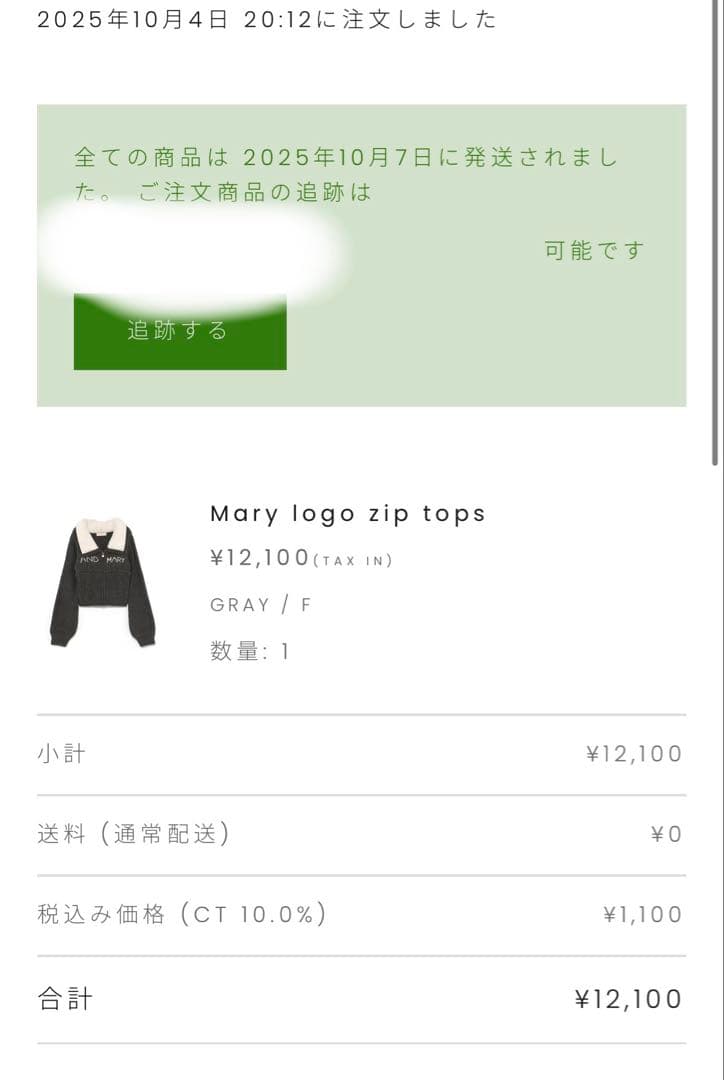Screen dimensions: 724x1080
Task: Click the green 追跡する tracking button
Action: pos(179,331)
